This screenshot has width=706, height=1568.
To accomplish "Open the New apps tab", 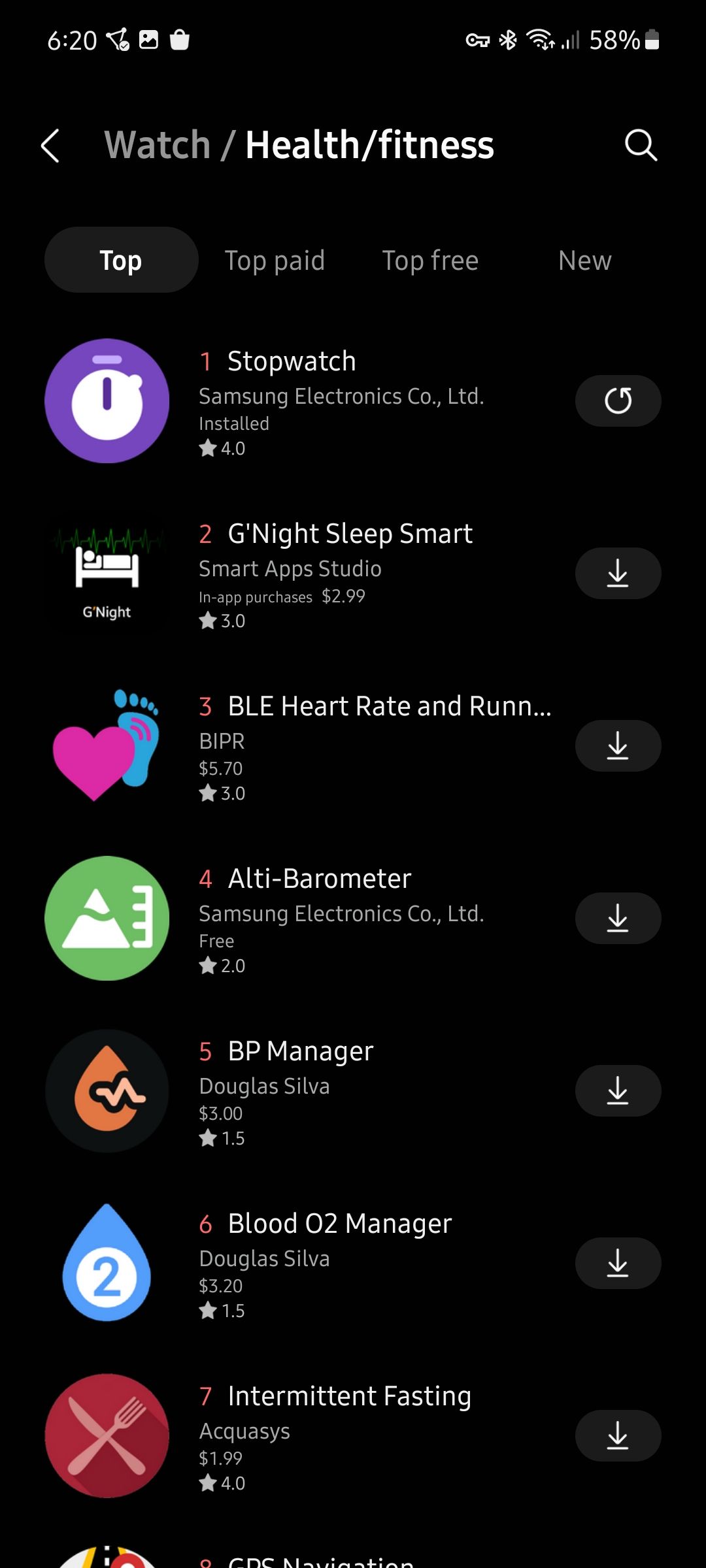I will coord(584,259).
